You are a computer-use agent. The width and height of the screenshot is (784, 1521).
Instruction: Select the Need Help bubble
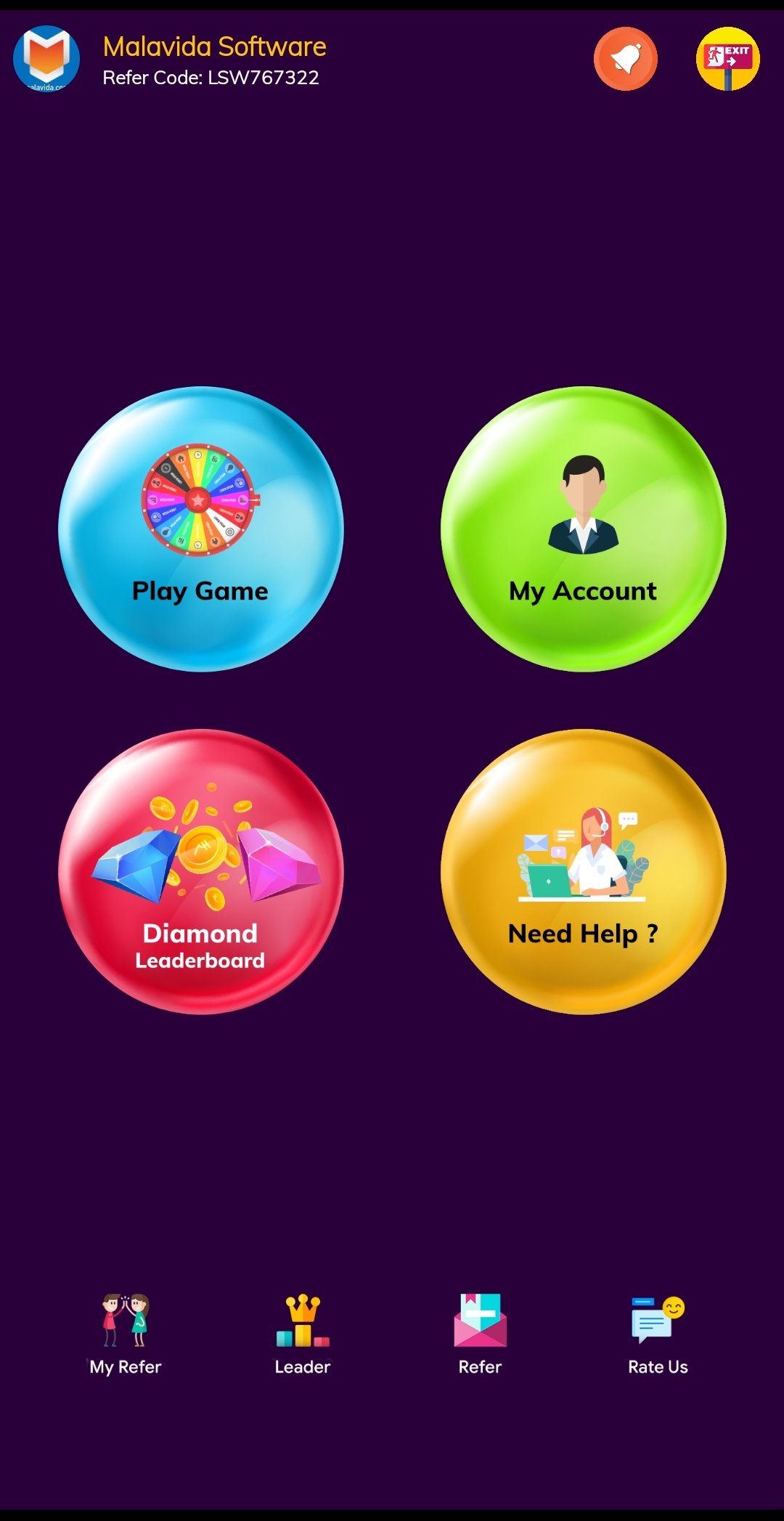click(583, 871)
